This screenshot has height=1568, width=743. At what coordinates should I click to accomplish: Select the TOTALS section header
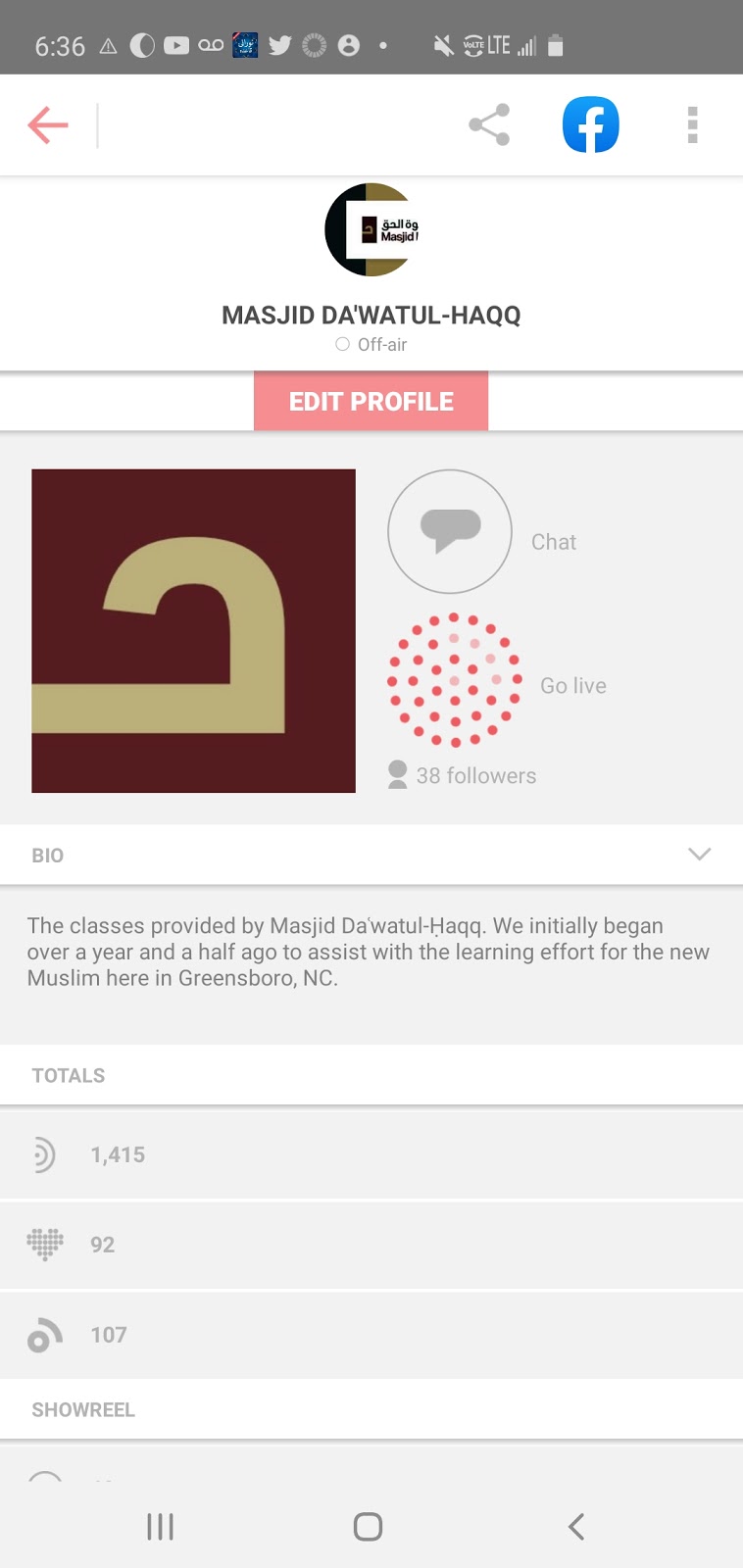point(68,1075)
